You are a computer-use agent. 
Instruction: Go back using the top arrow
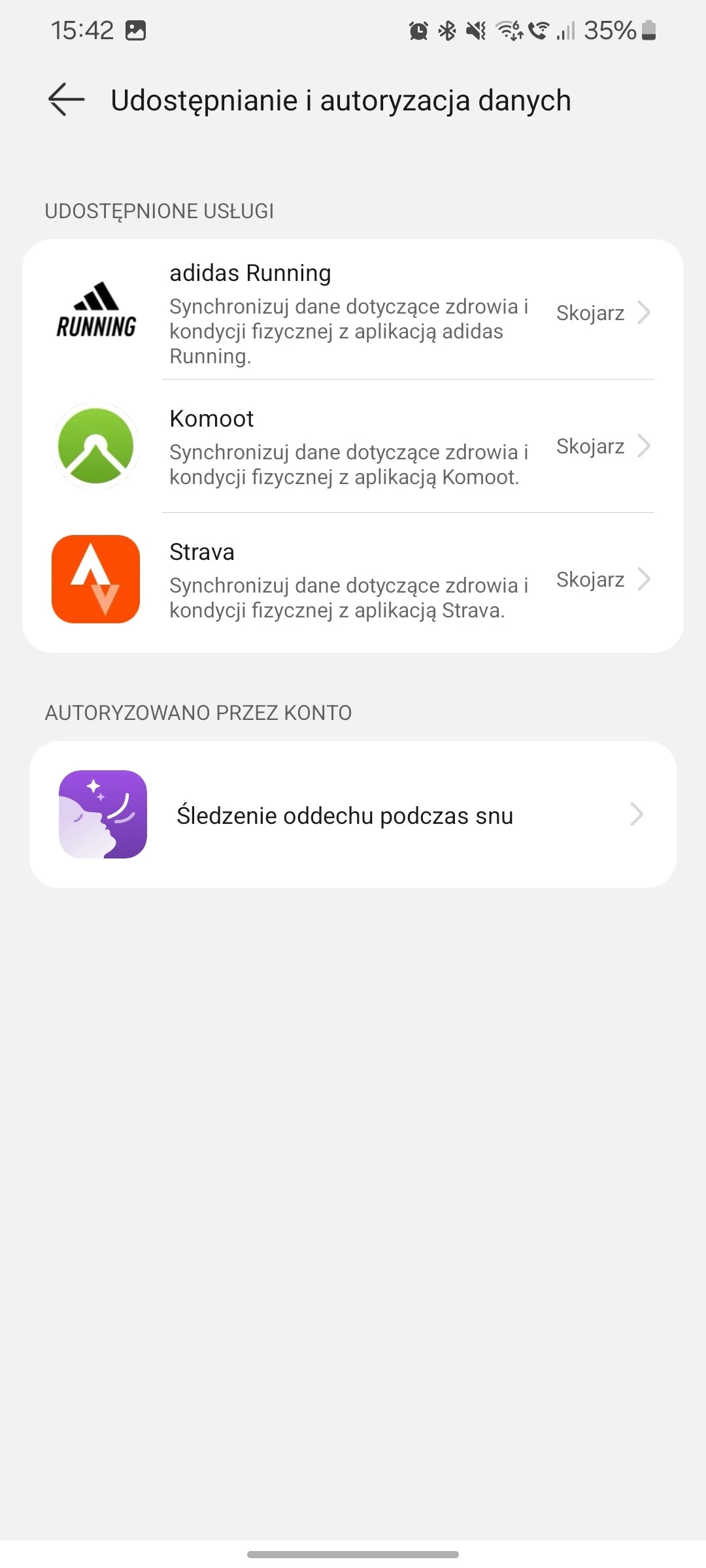tap(67, 100)
